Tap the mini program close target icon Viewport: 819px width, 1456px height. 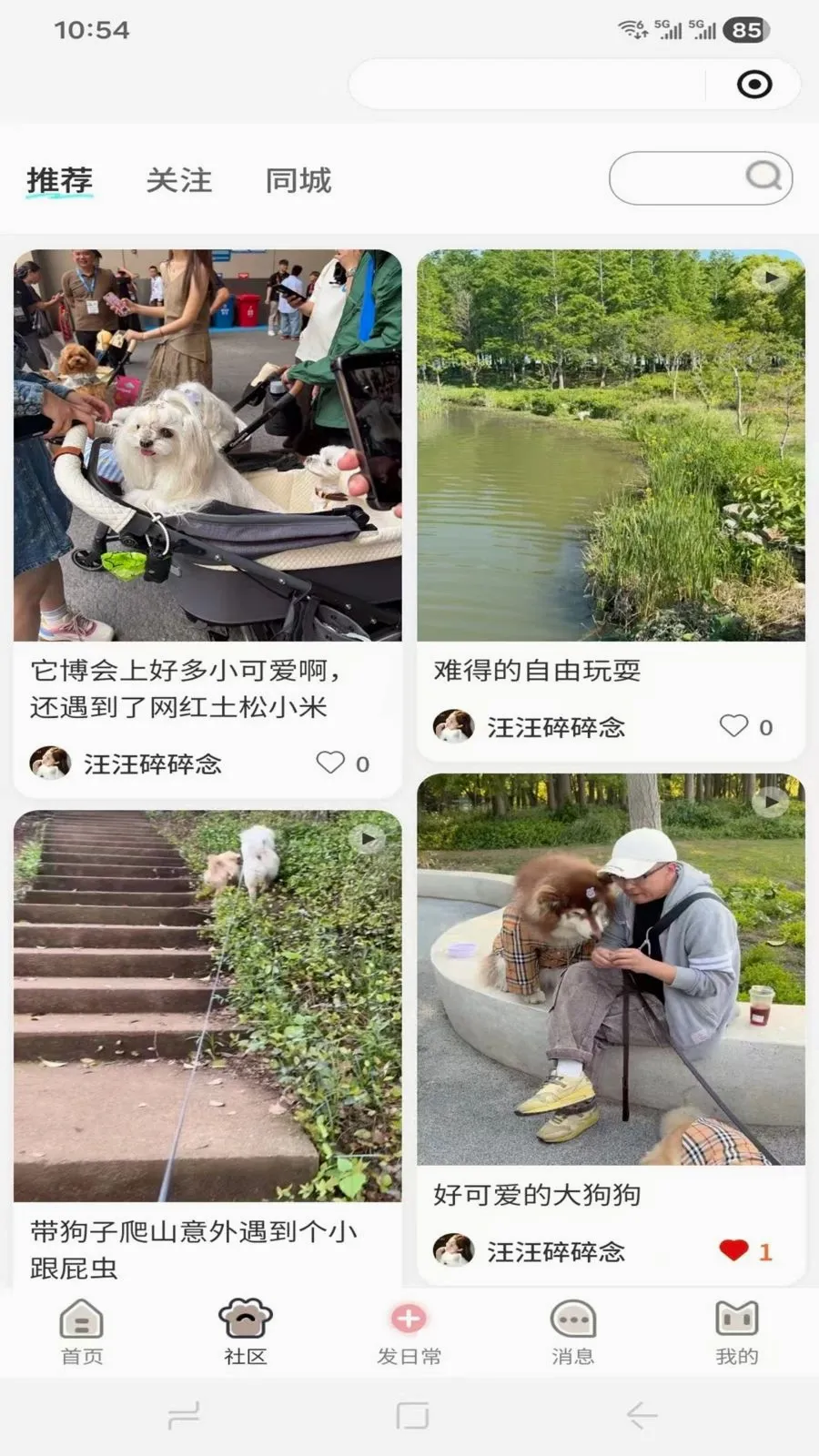(754, 85)
